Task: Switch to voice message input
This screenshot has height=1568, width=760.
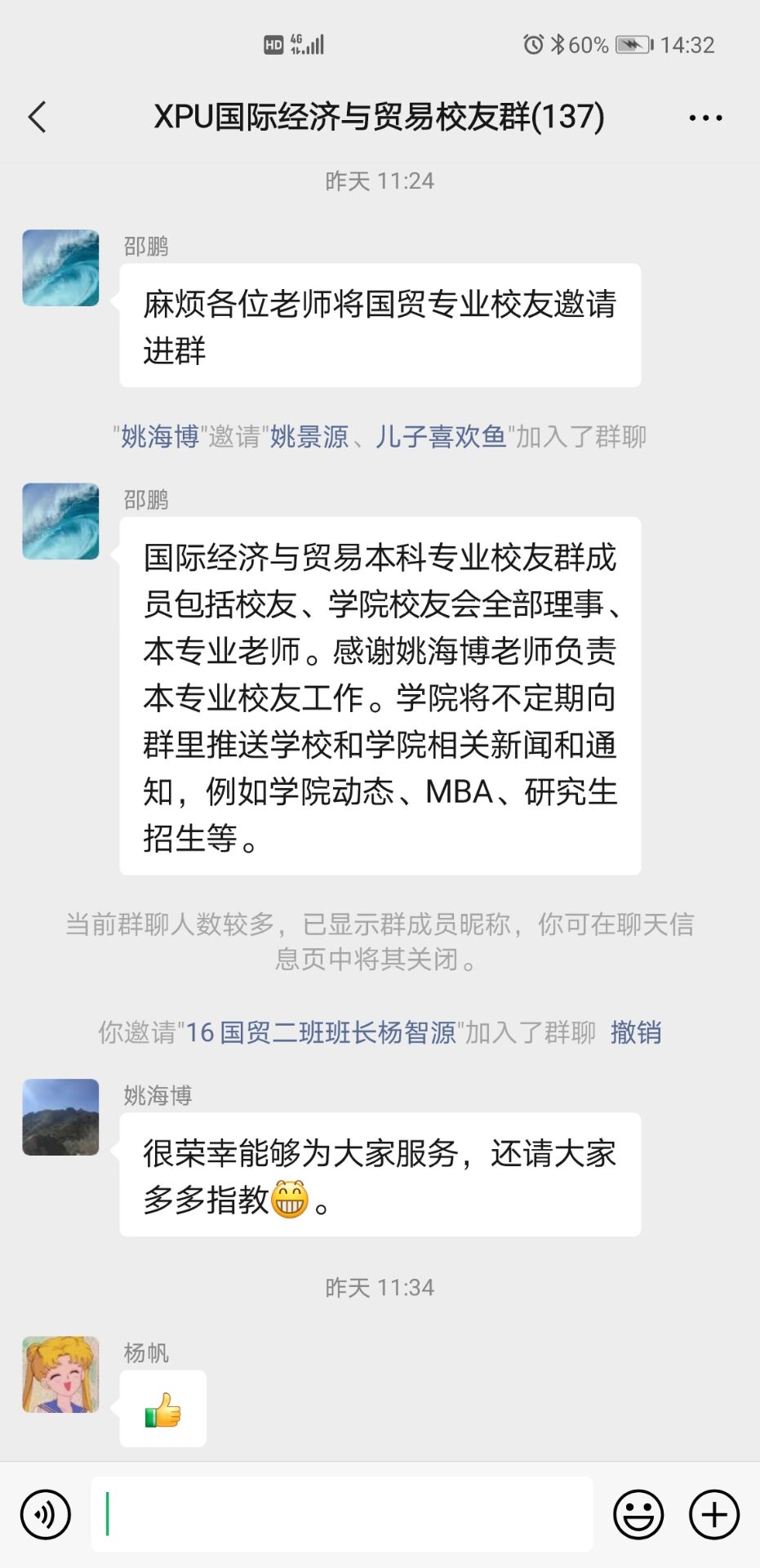Action: click(x=46, y=1514)
